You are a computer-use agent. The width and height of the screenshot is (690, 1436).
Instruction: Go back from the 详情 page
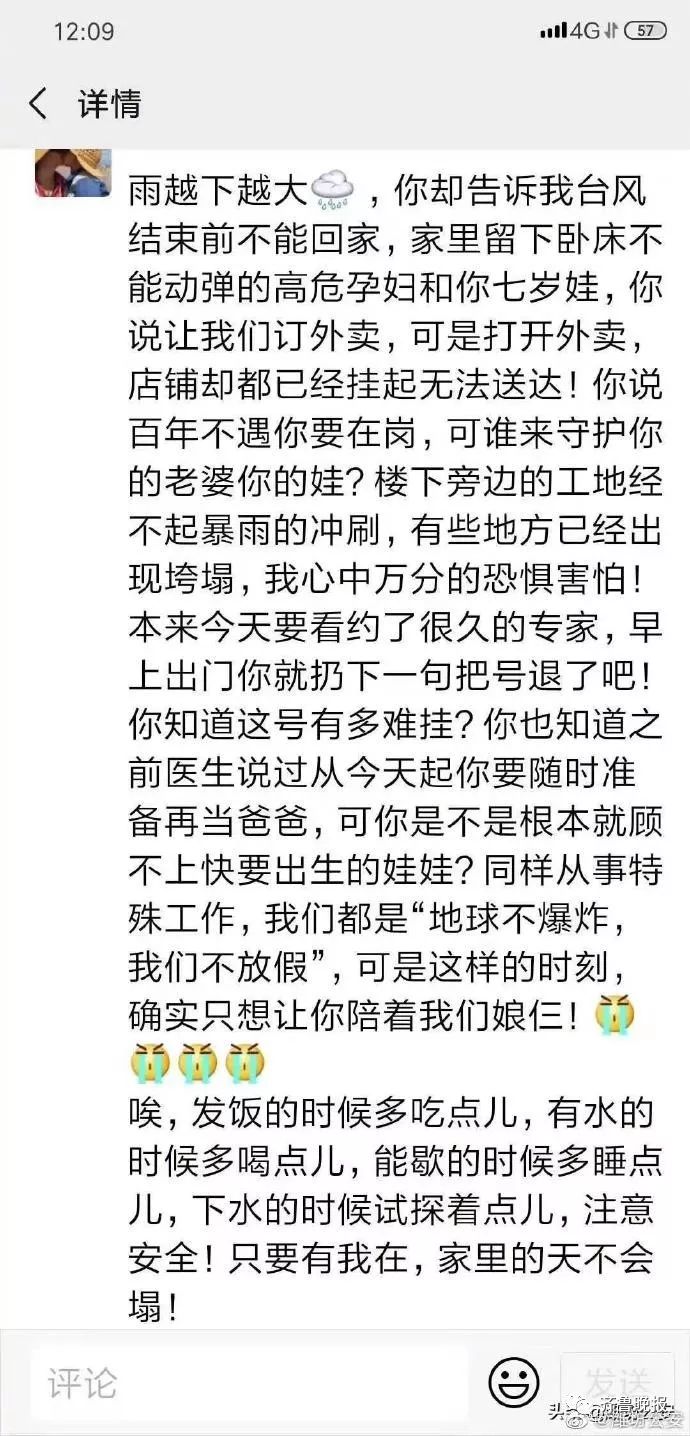point(38,104)
